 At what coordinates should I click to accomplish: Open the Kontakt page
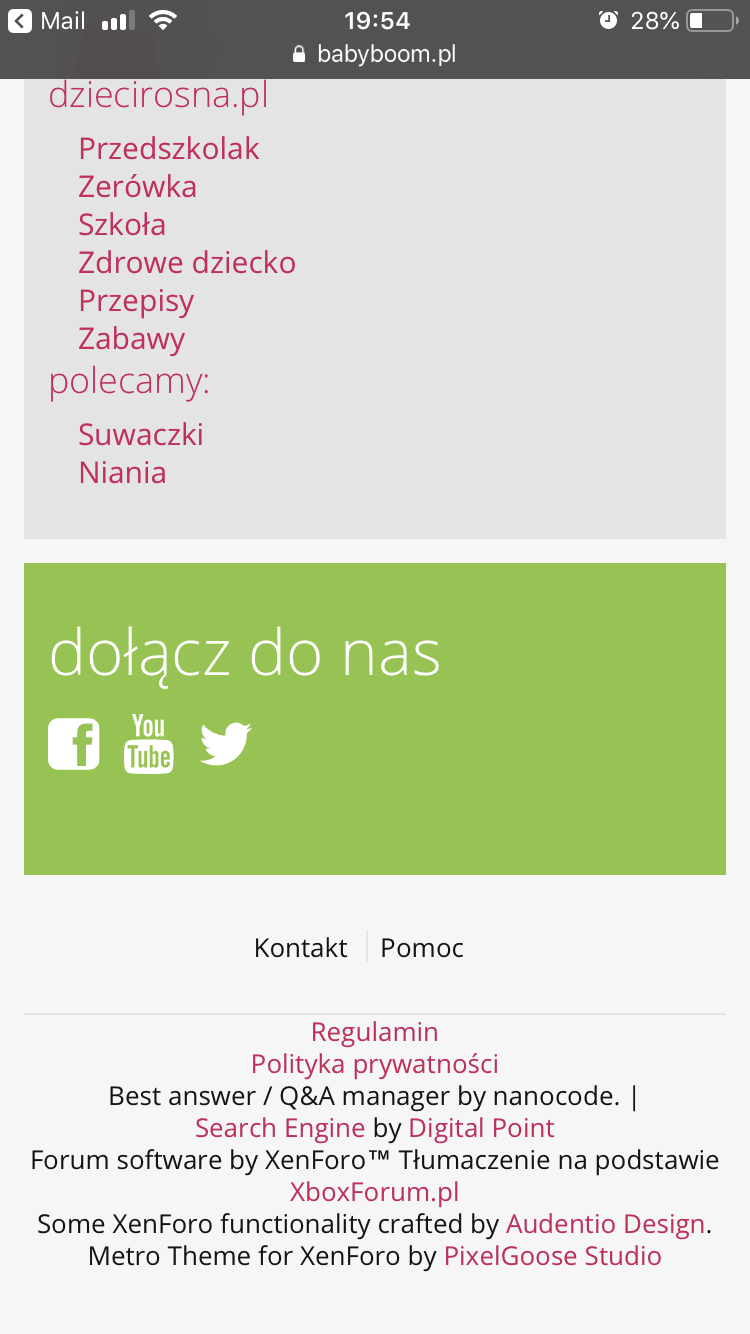click(300, 947)
